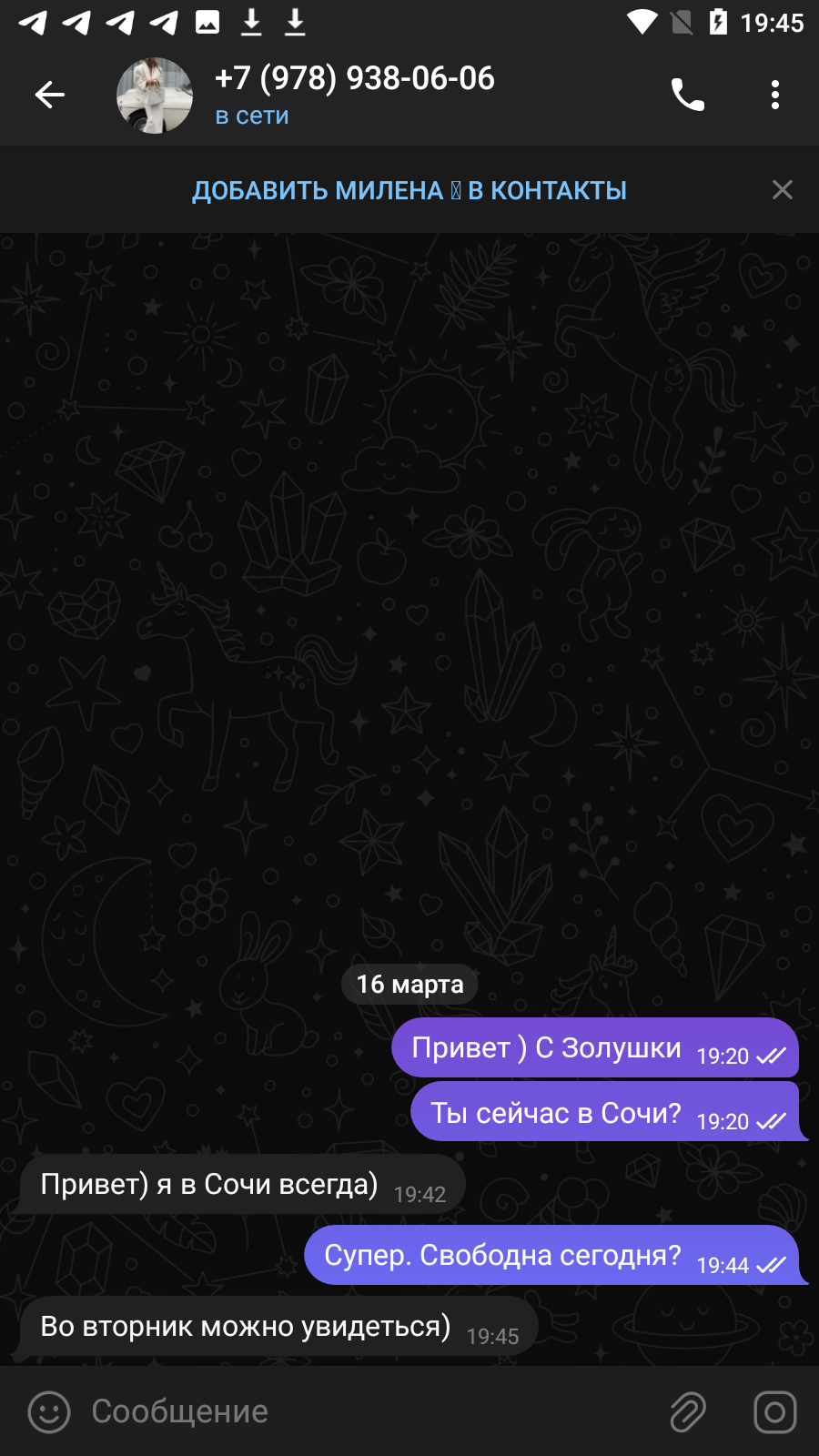
Task: Open the emoji picker
Action: (x=49, y=1412)
